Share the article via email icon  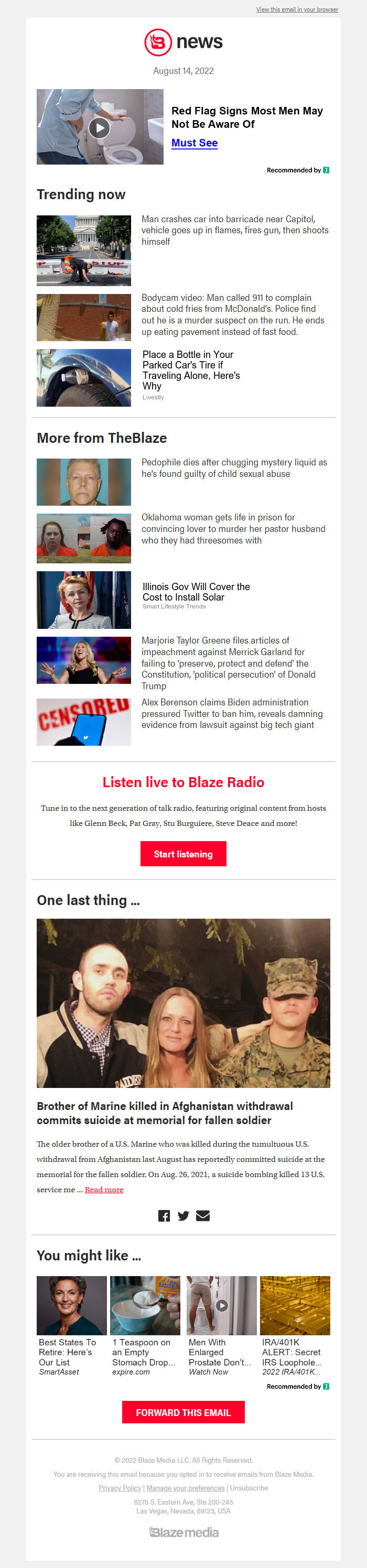[203, 1215]
